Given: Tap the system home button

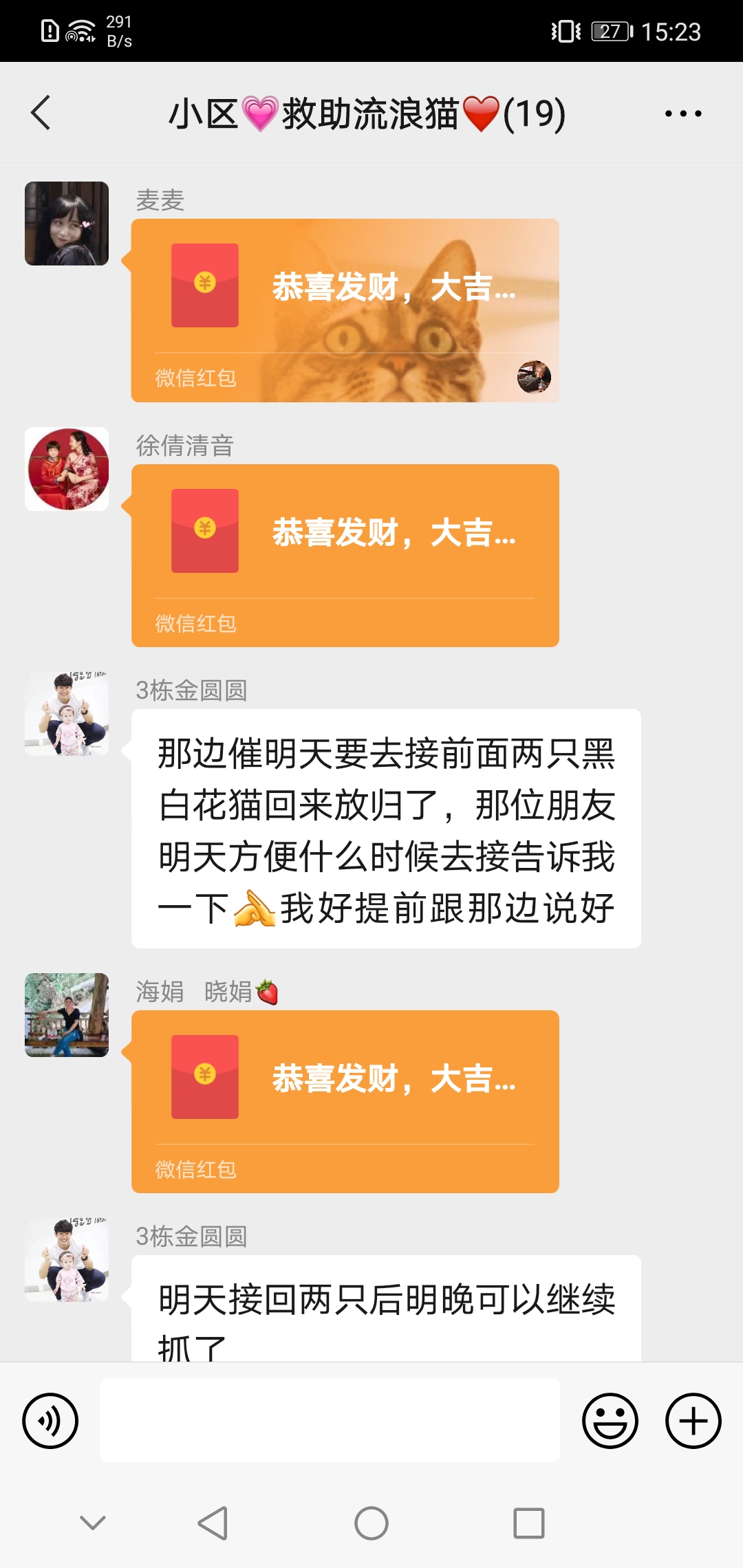Looking at the screenshot, I should click(371, 1523).
